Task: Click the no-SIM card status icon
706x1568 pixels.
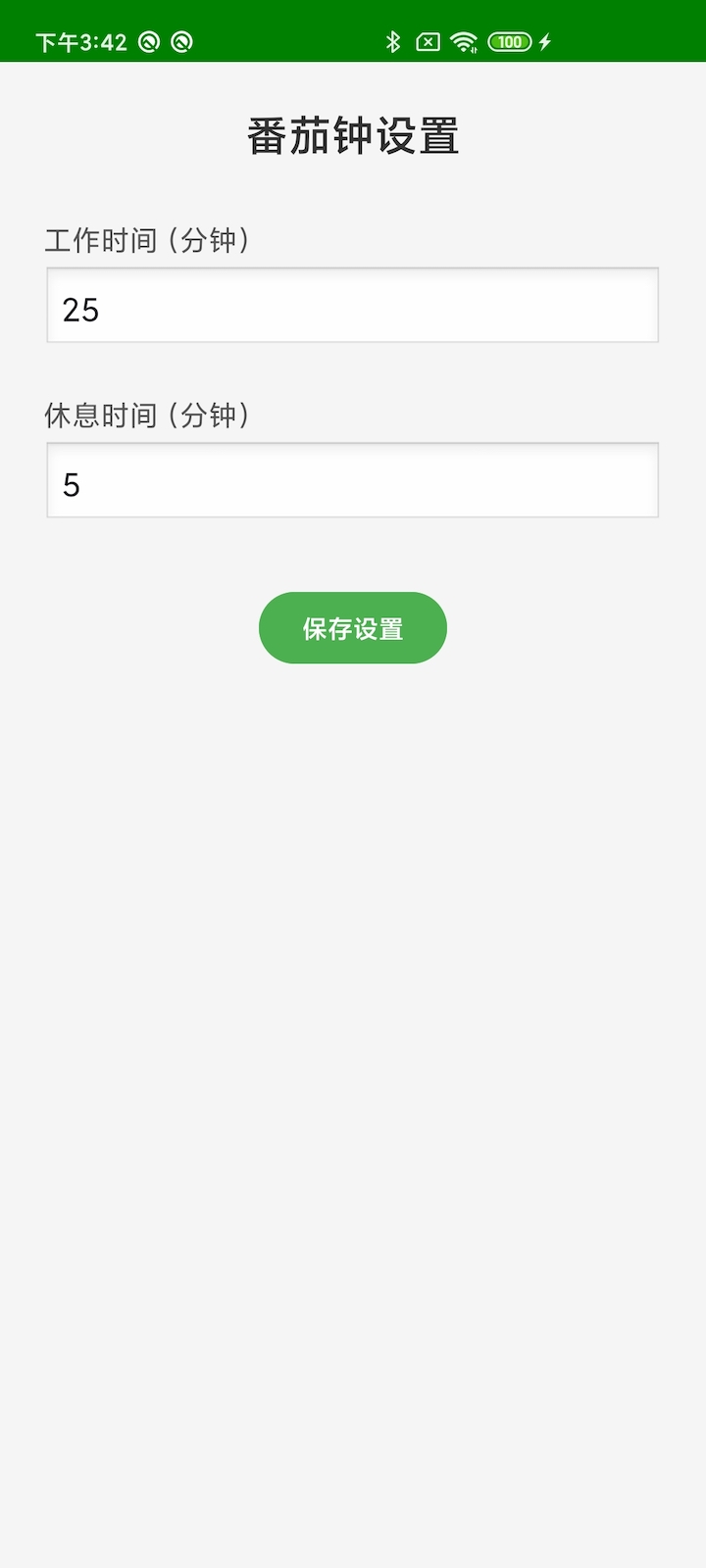Action: (x=428, y=41)
